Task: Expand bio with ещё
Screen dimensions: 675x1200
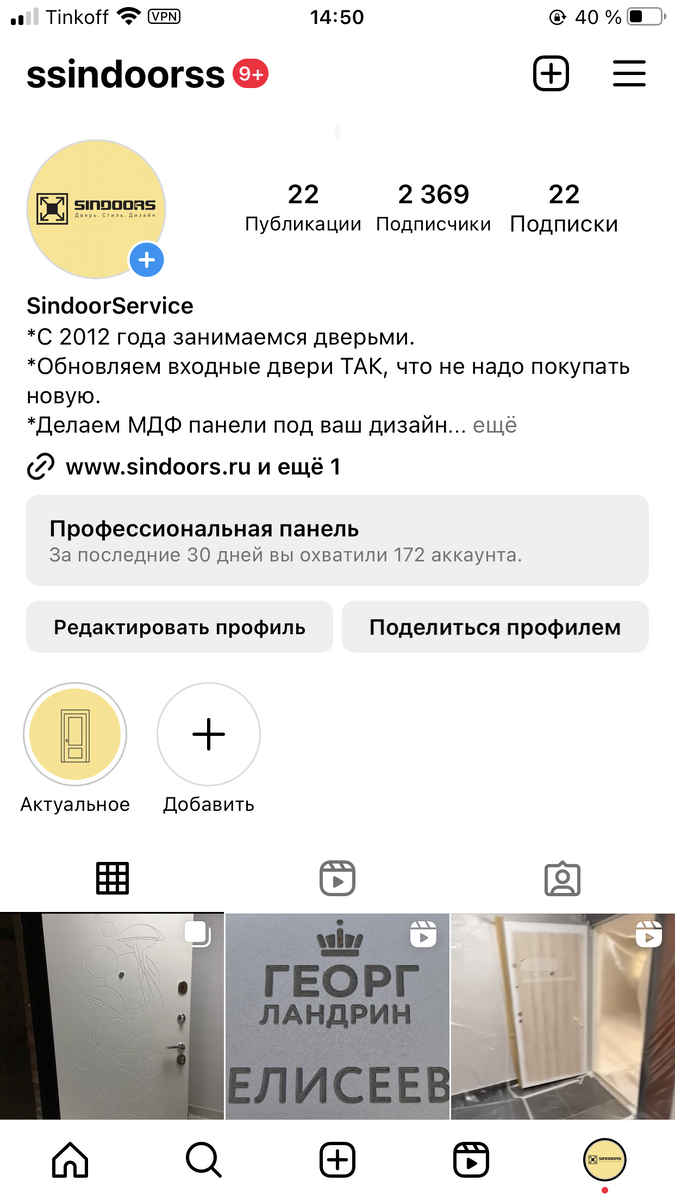Action: coord(495,425)
